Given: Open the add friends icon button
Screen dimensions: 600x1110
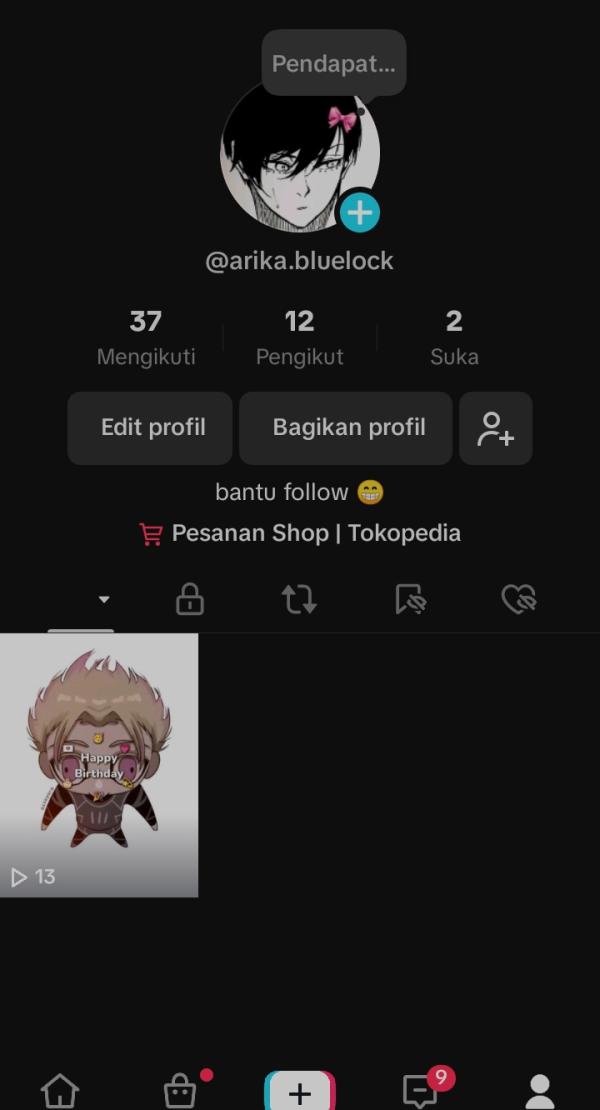Looking at the screenshot, I should coord(496,428).
